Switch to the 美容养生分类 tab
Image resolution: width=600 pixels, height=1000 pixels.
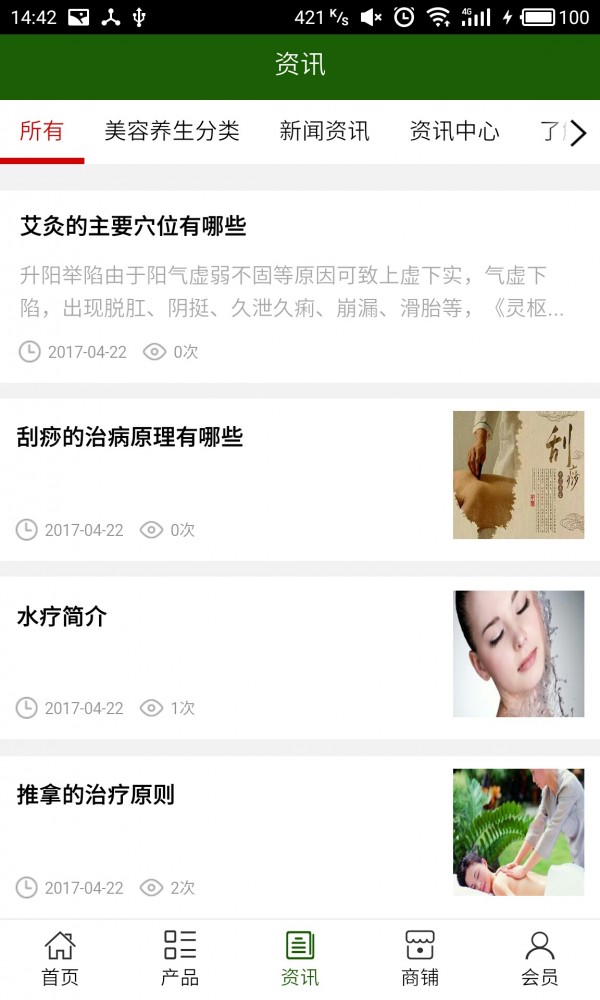pyautogui.click(x=172, y=131)
